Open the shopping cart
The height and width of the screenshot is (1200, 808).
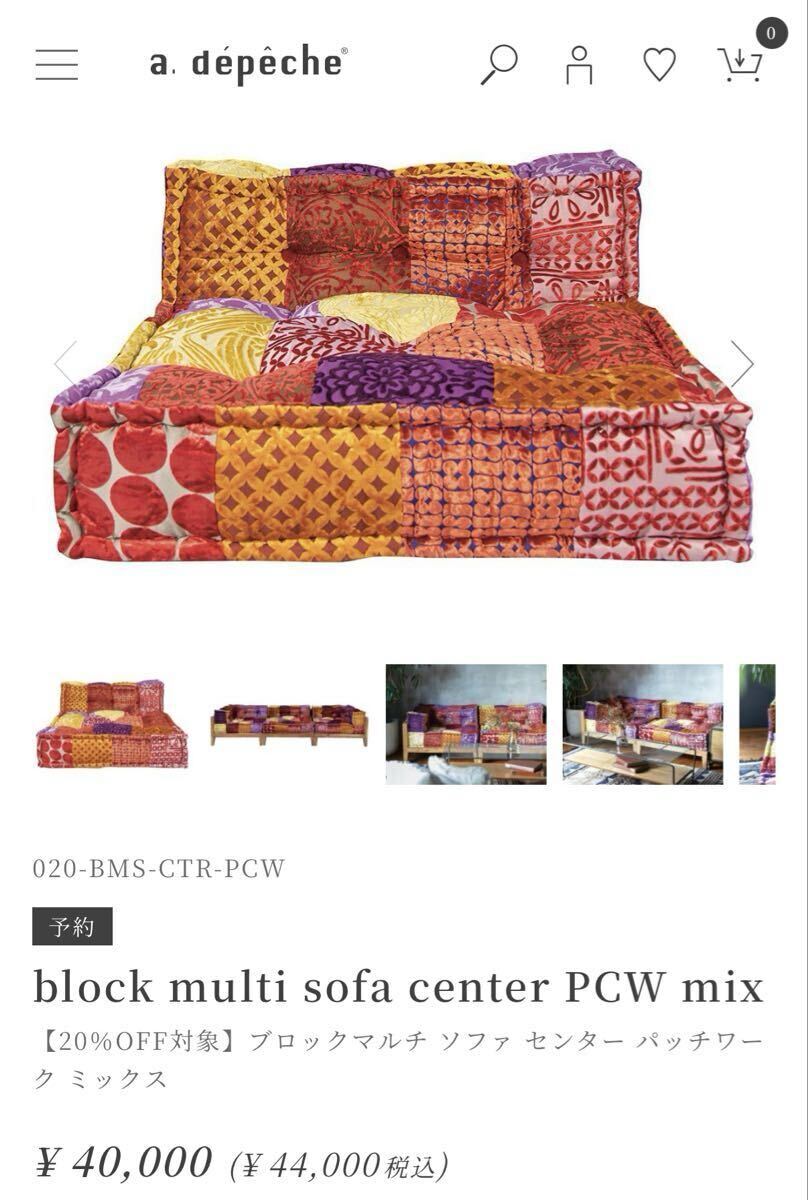[x=740, y=64]
